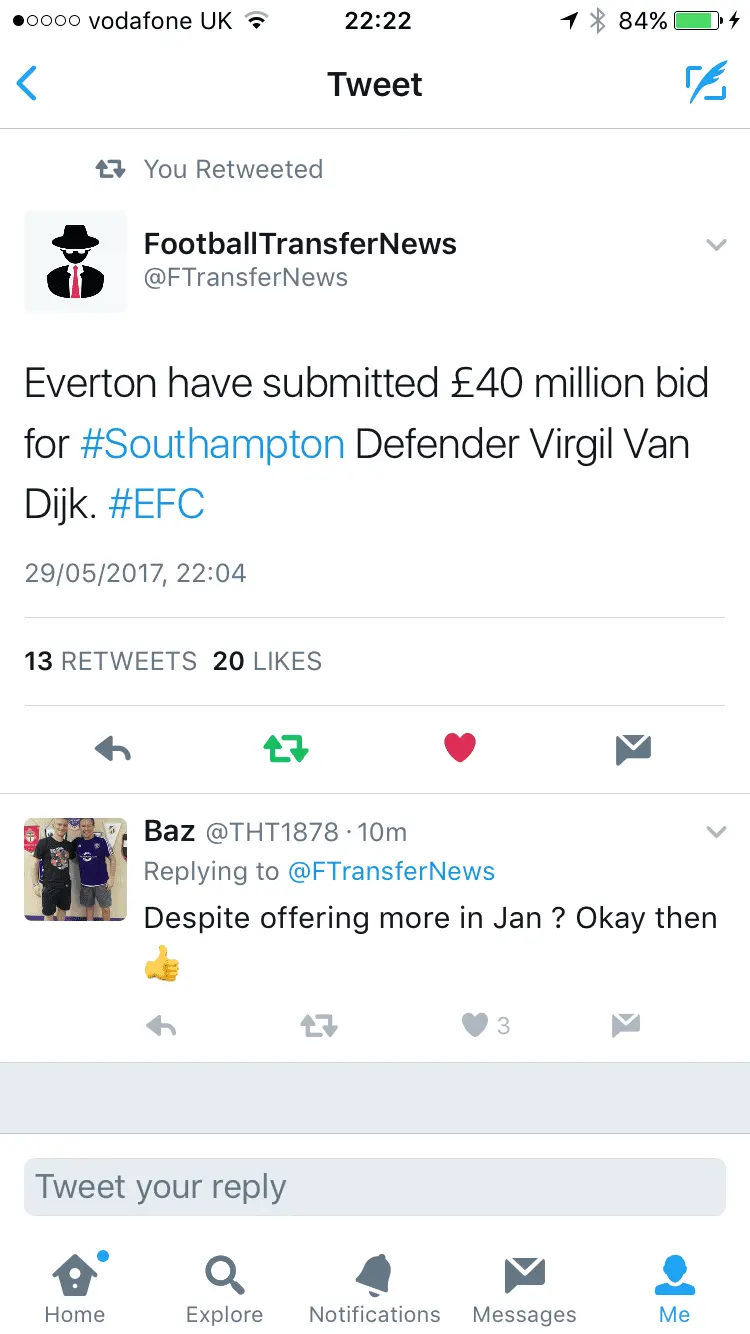Reply to the FootballTransferNews tweet
The height and width of the screenshot is (1334, 750).
[113, 748]
